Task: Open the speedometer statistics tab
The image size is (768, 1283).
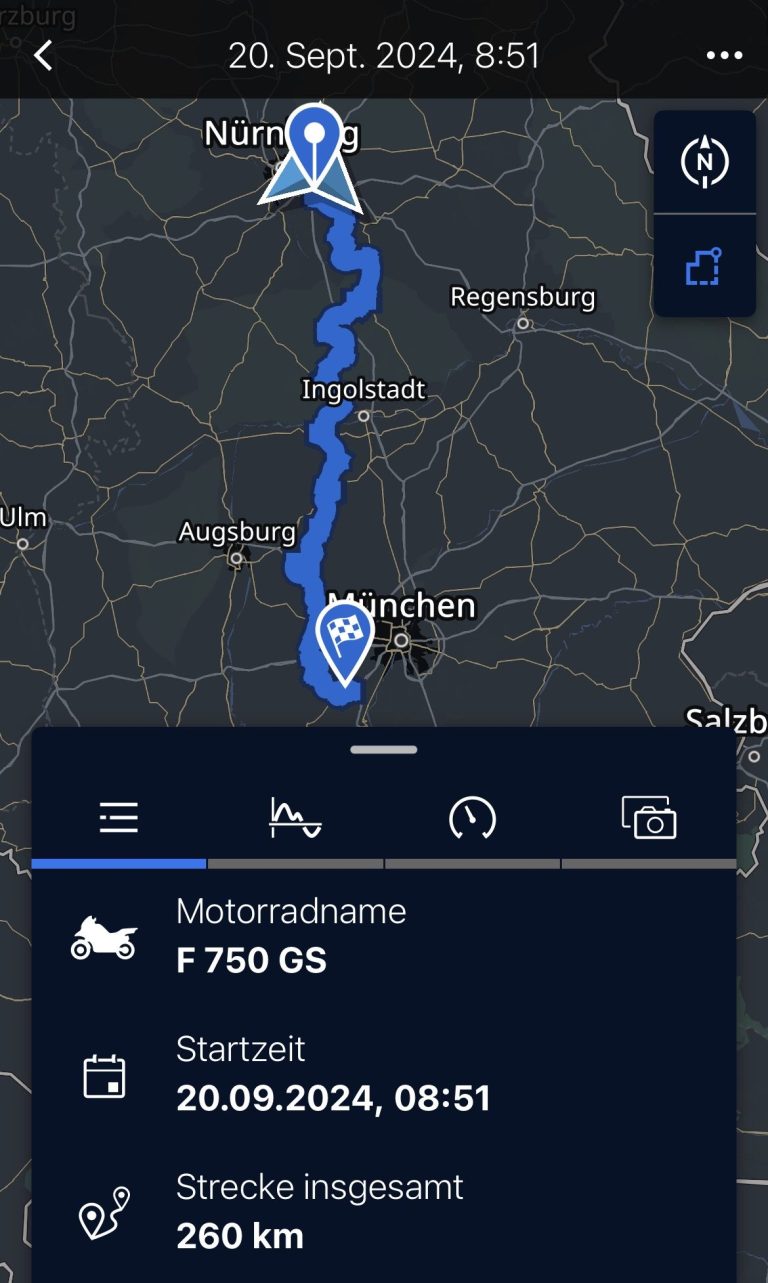Action: click(x=472, y=819)
